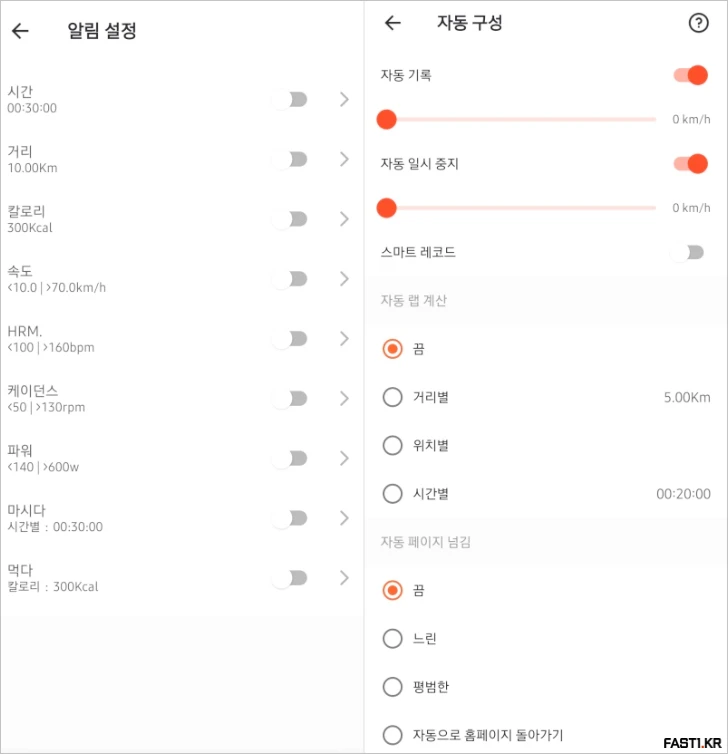Pick 자동으로 홈페이지 돌아가기 option
The height and width of the screenshot is (754, 728).
[x=392, y=735]
